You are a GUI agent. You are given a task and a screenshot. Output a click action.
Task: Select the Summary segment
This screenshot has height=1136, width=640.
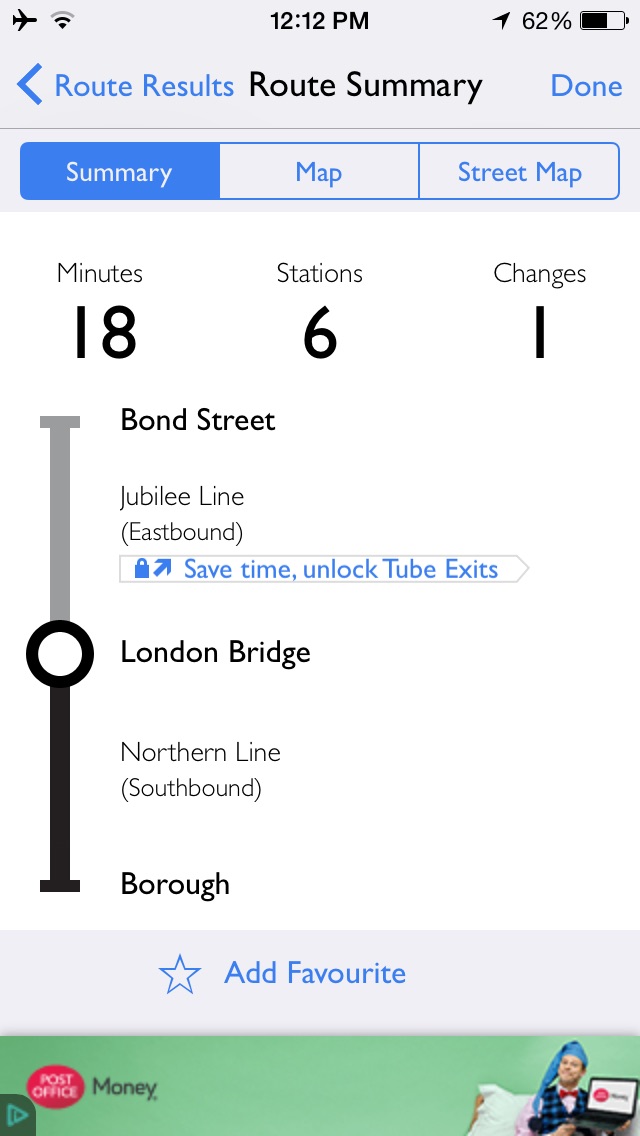[119, 172]
